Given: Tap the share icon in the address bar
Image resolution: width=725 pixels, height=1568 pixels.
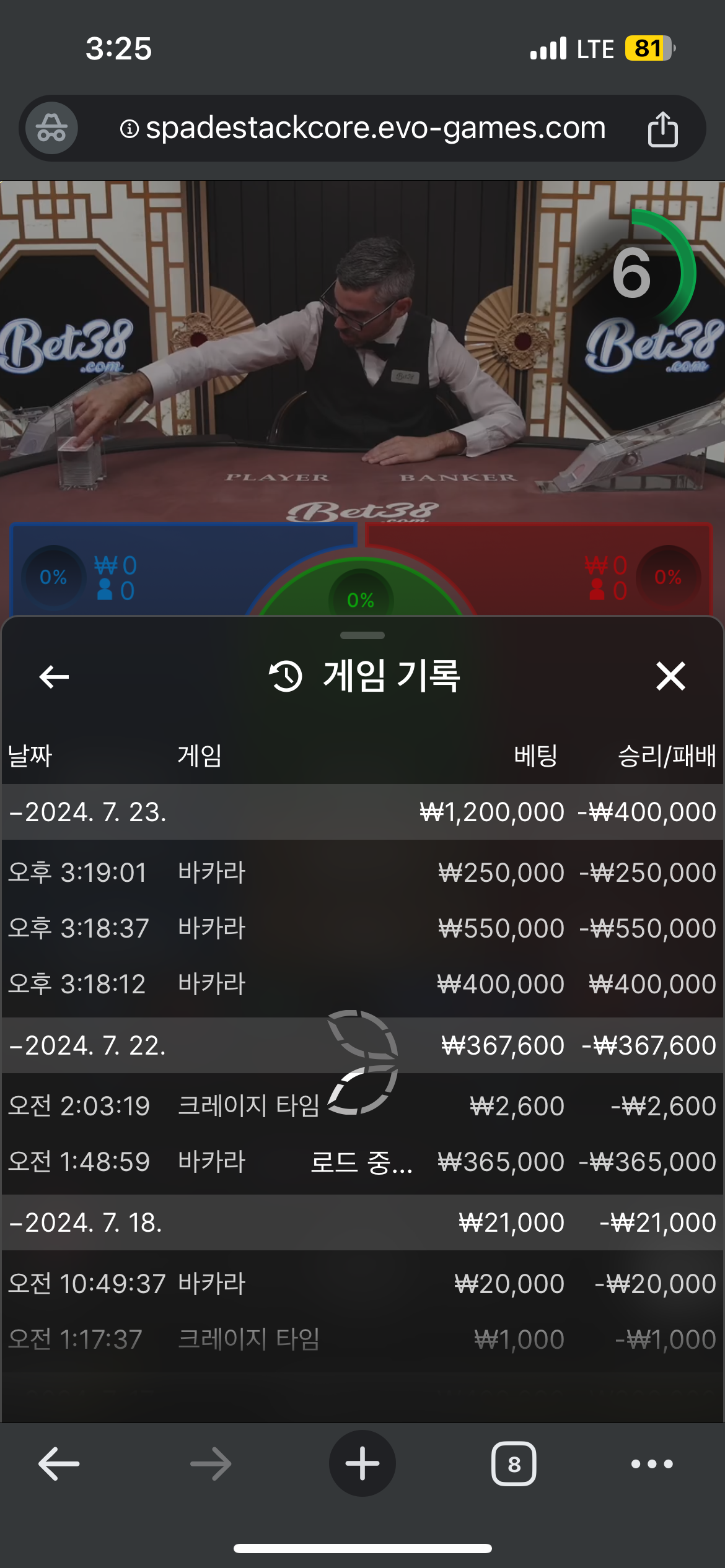Looking at the screenshot, I should coord(662,129).
